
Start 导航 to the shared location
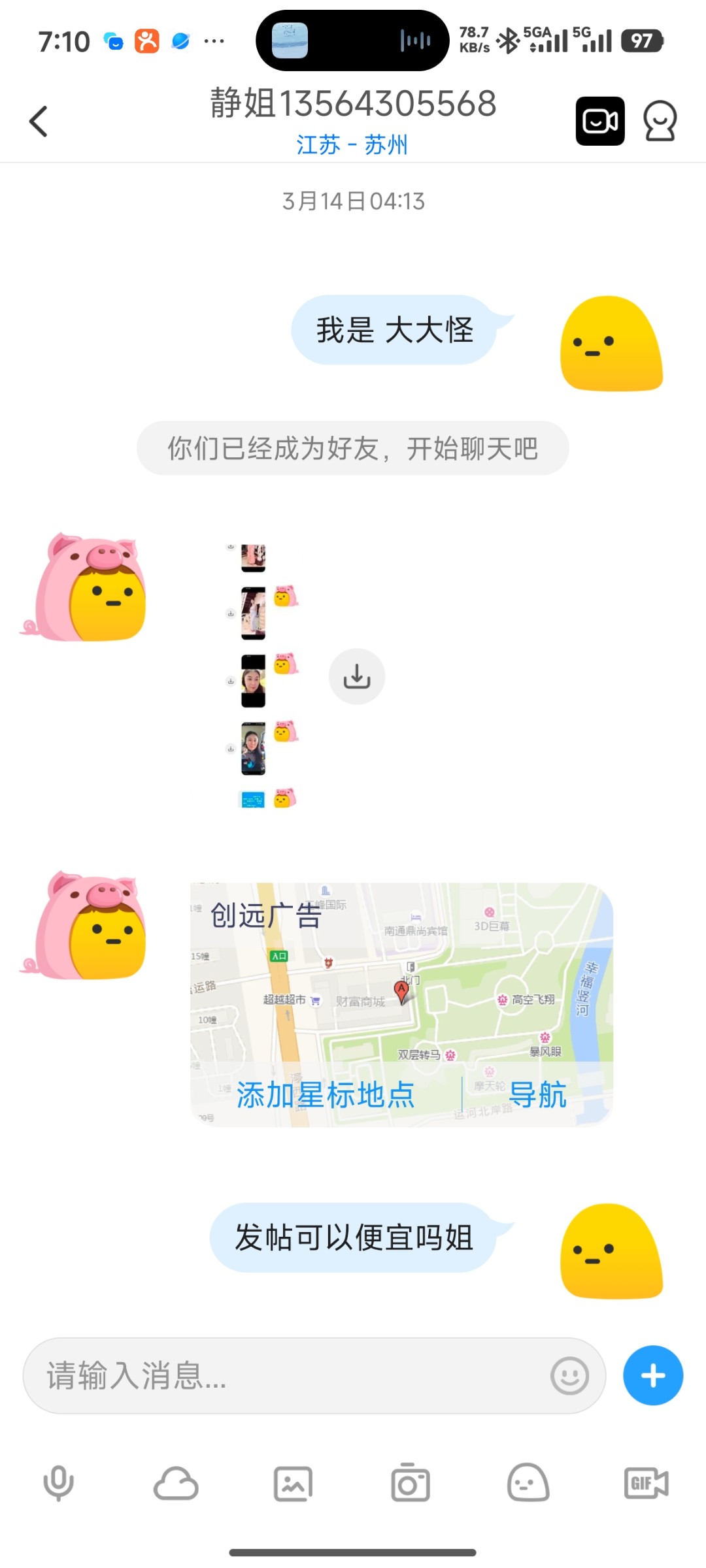[537, 1094]
